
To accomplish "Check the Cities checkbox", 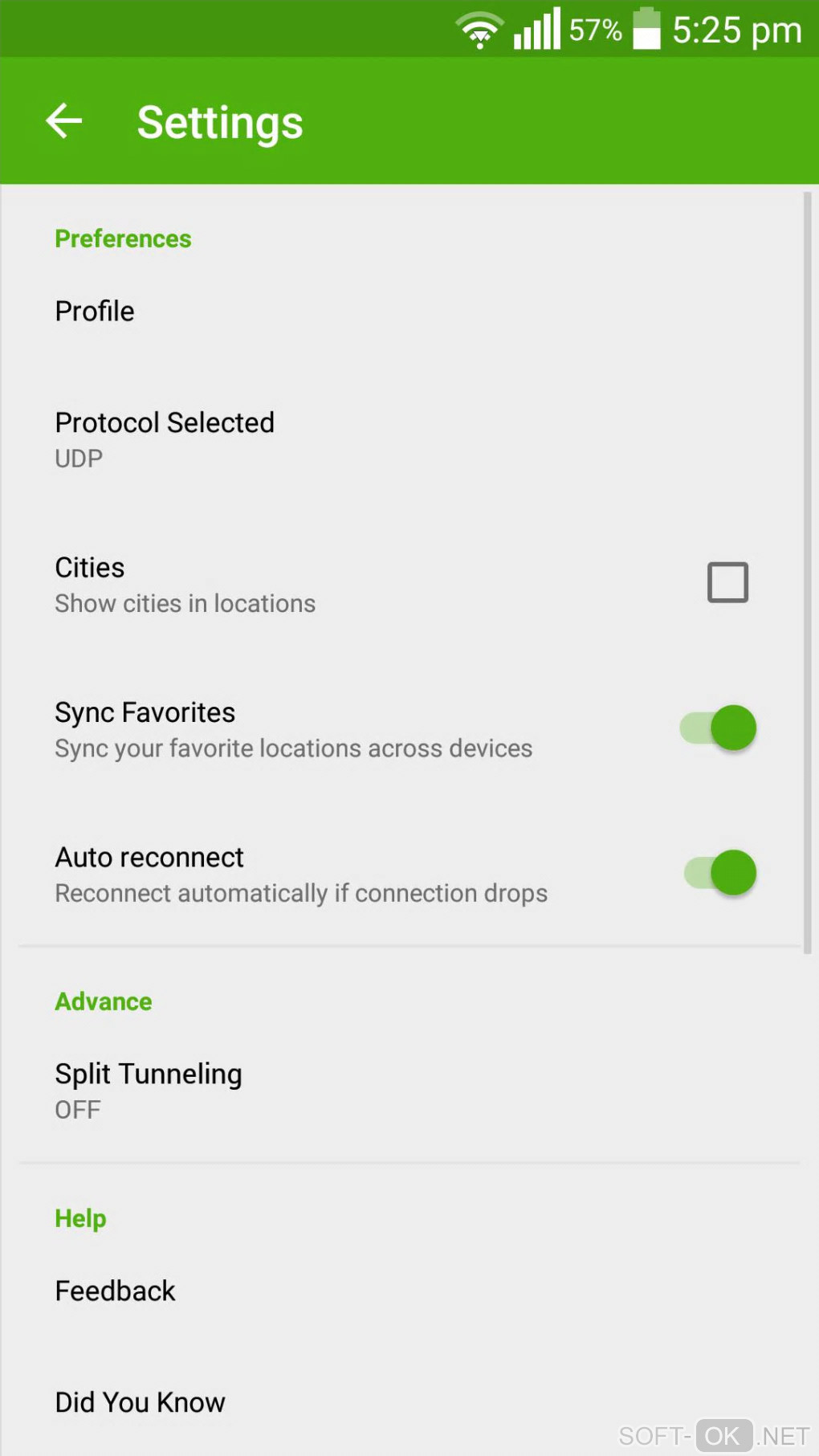I will pos(727,583).
